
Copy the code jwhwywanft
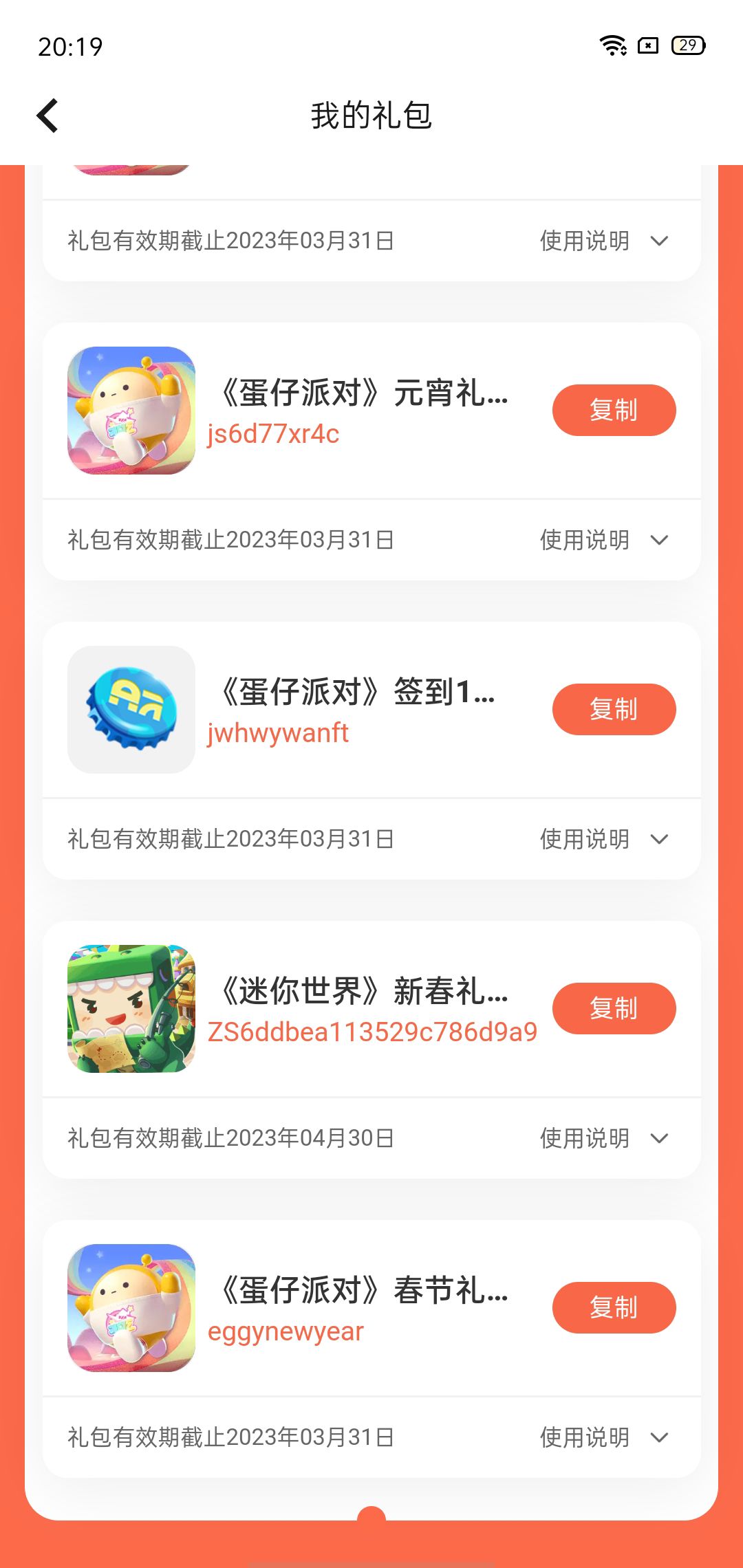click(614, 710)
